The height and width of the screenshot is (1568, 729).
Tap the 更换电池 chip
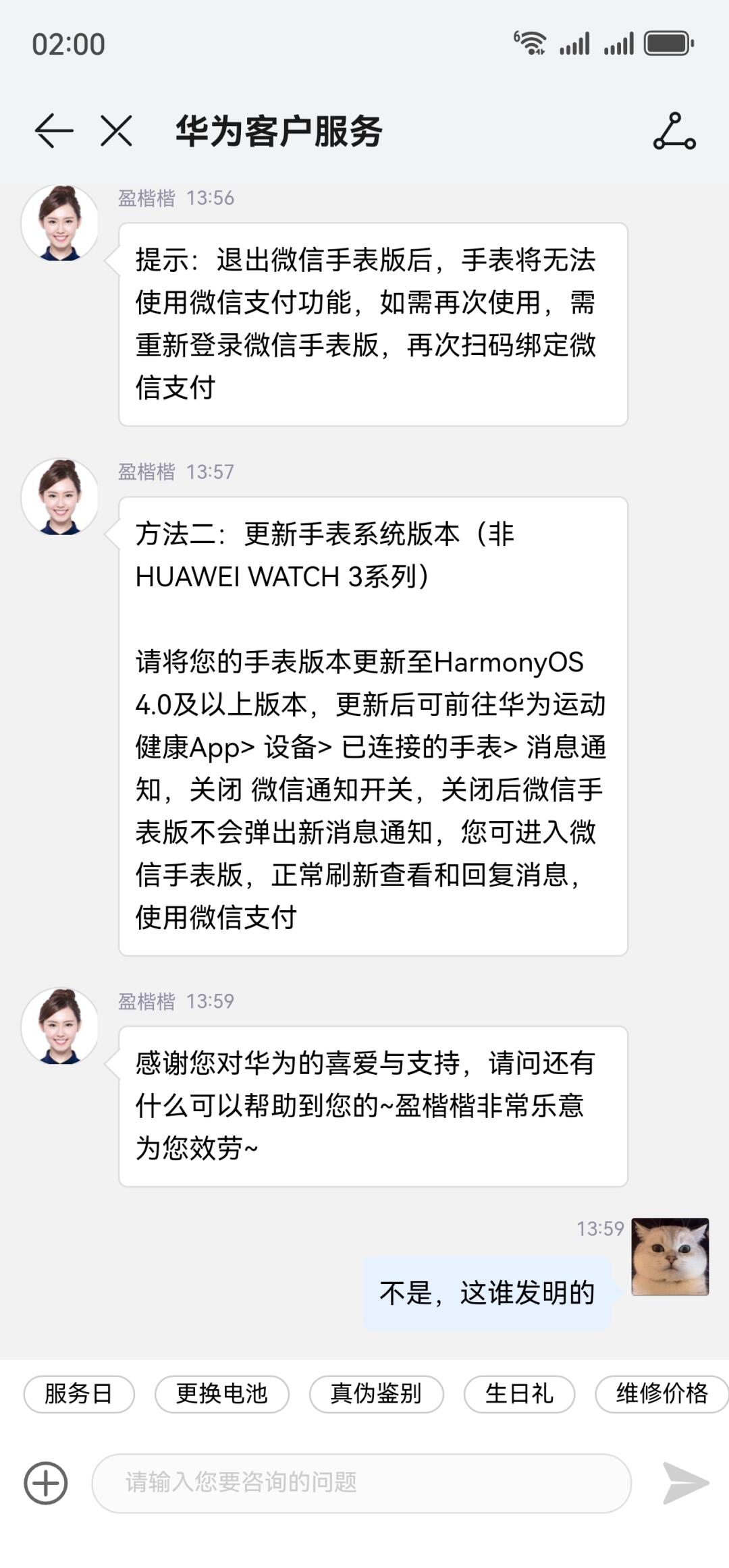pyautogui.click(x=222, y=1393)
